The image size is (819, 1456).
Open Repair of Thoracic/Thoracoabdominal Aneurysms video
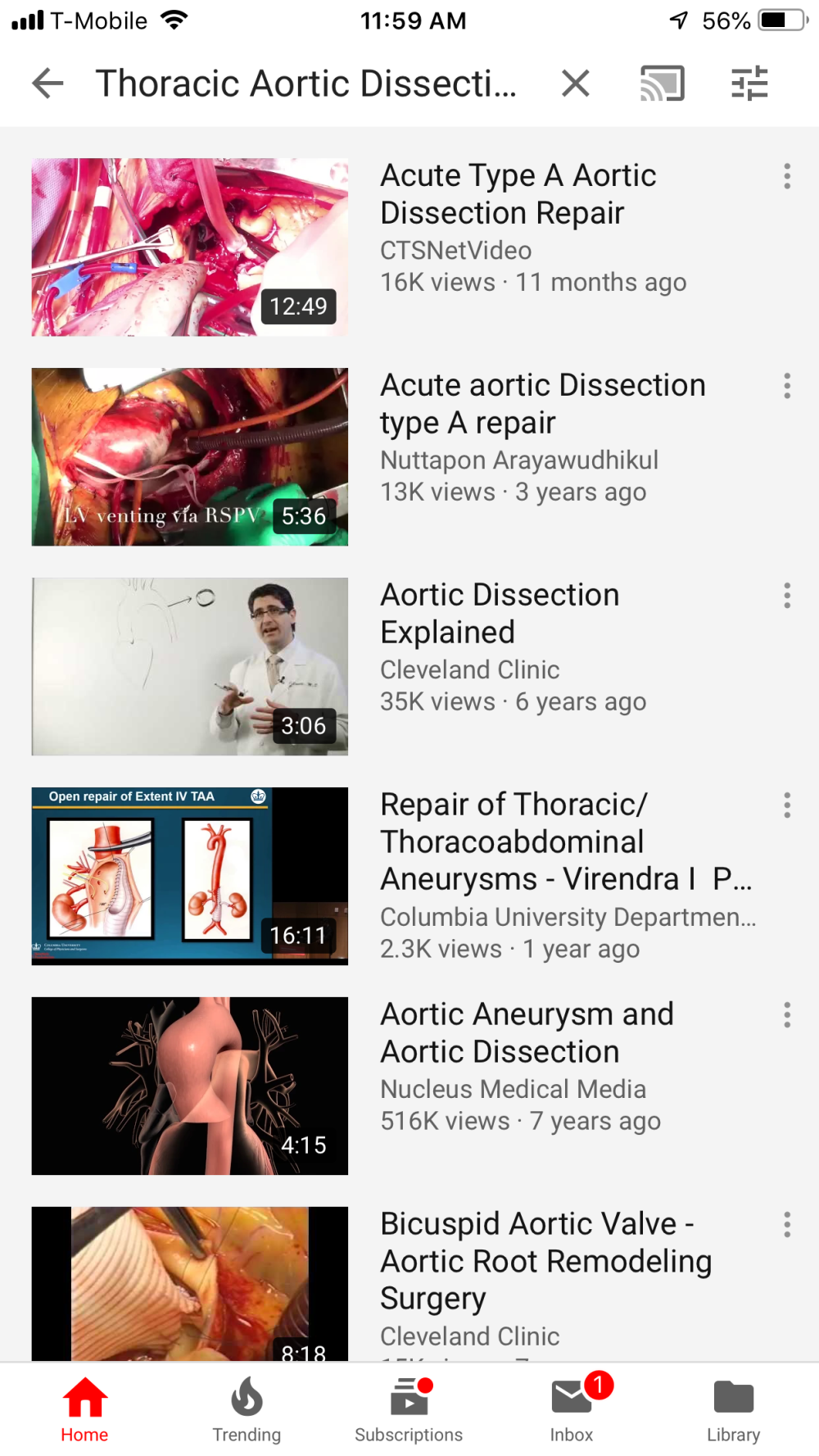click(x=190, y=876)
